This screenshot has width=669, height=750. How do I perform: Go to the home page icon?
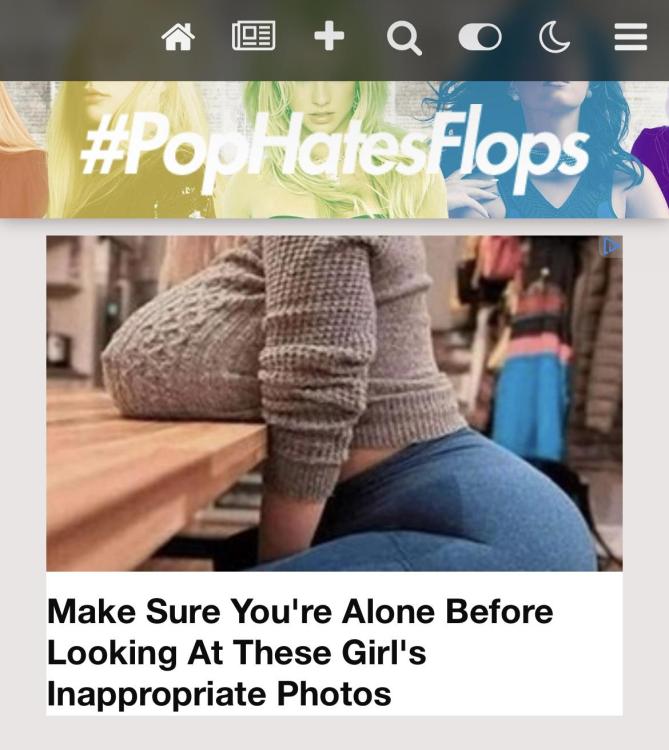[x=178, y=38]
